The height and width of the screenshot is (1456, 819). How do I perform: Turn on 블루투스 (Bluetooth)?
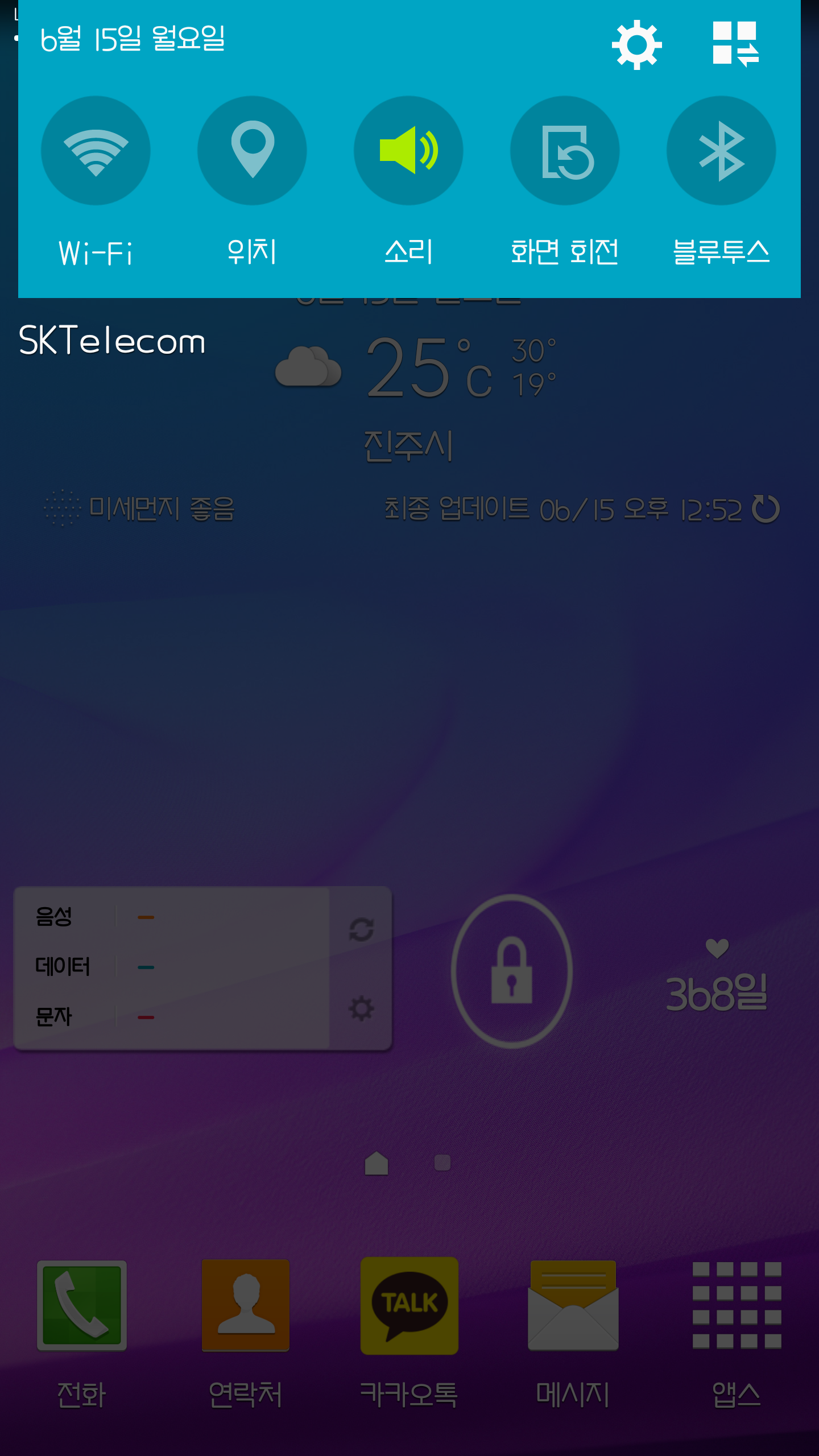pos(721,151)
